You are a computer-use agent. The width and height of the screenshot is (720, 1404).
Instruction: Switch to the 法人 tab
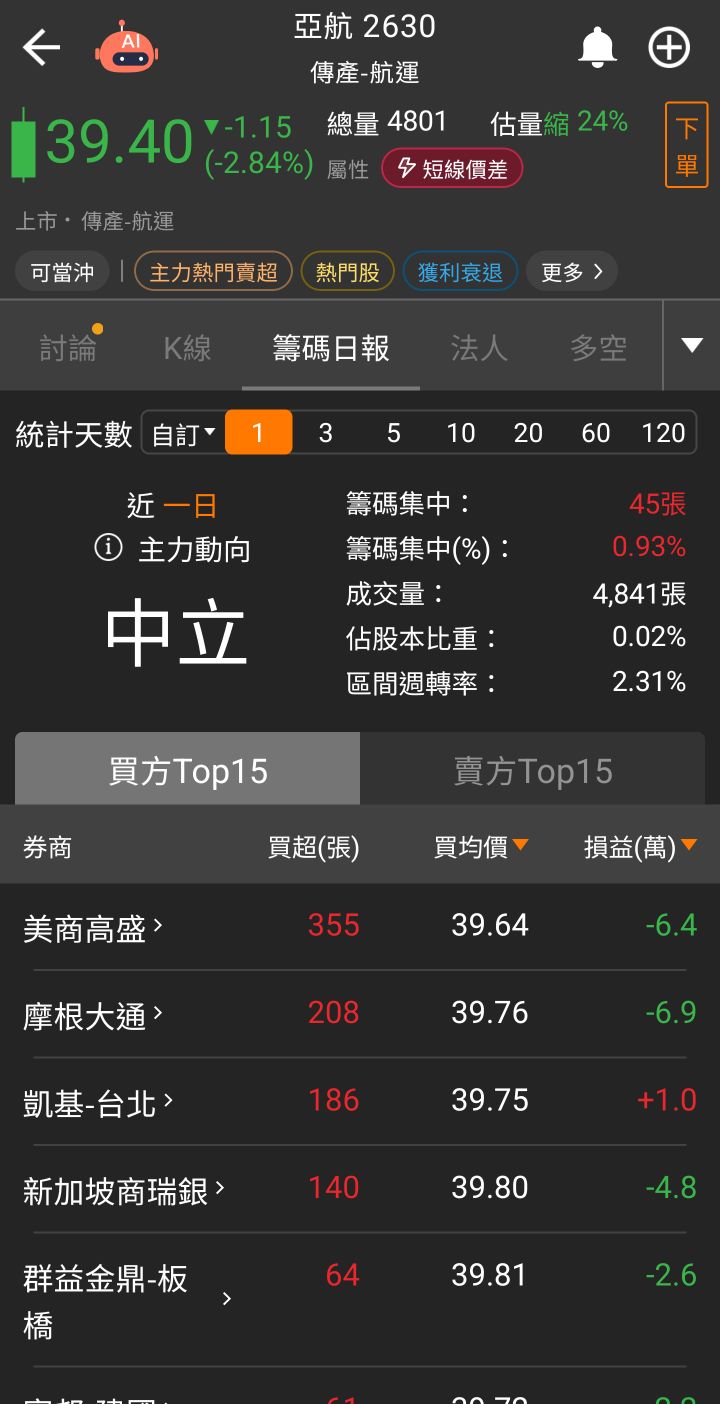point(479,348)
